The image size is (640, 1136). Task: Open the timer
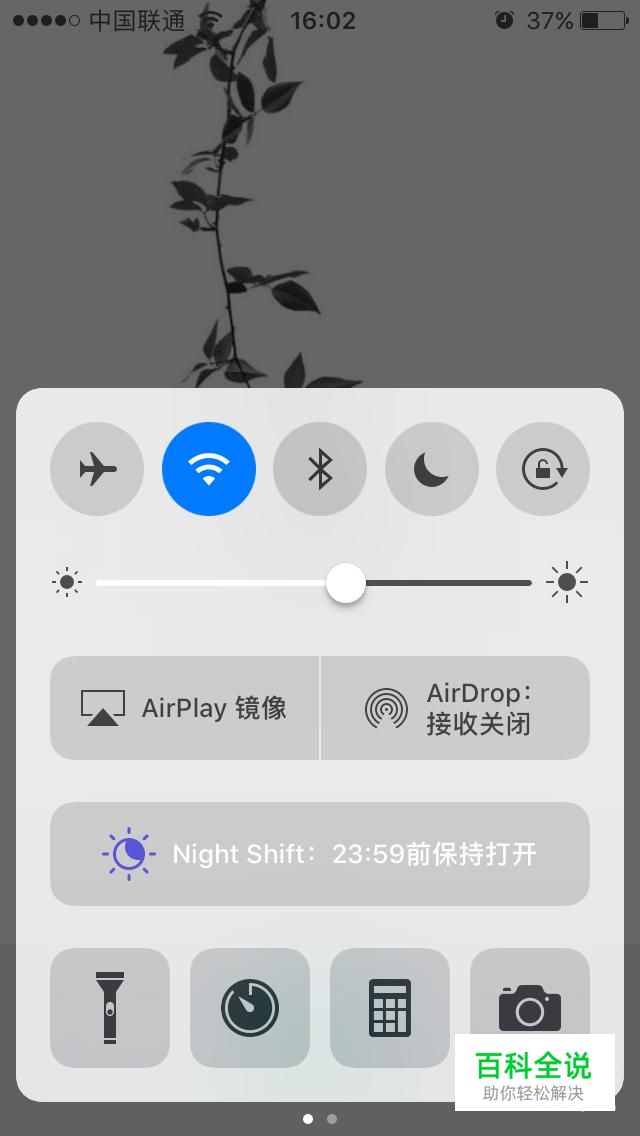point(250,1007)
